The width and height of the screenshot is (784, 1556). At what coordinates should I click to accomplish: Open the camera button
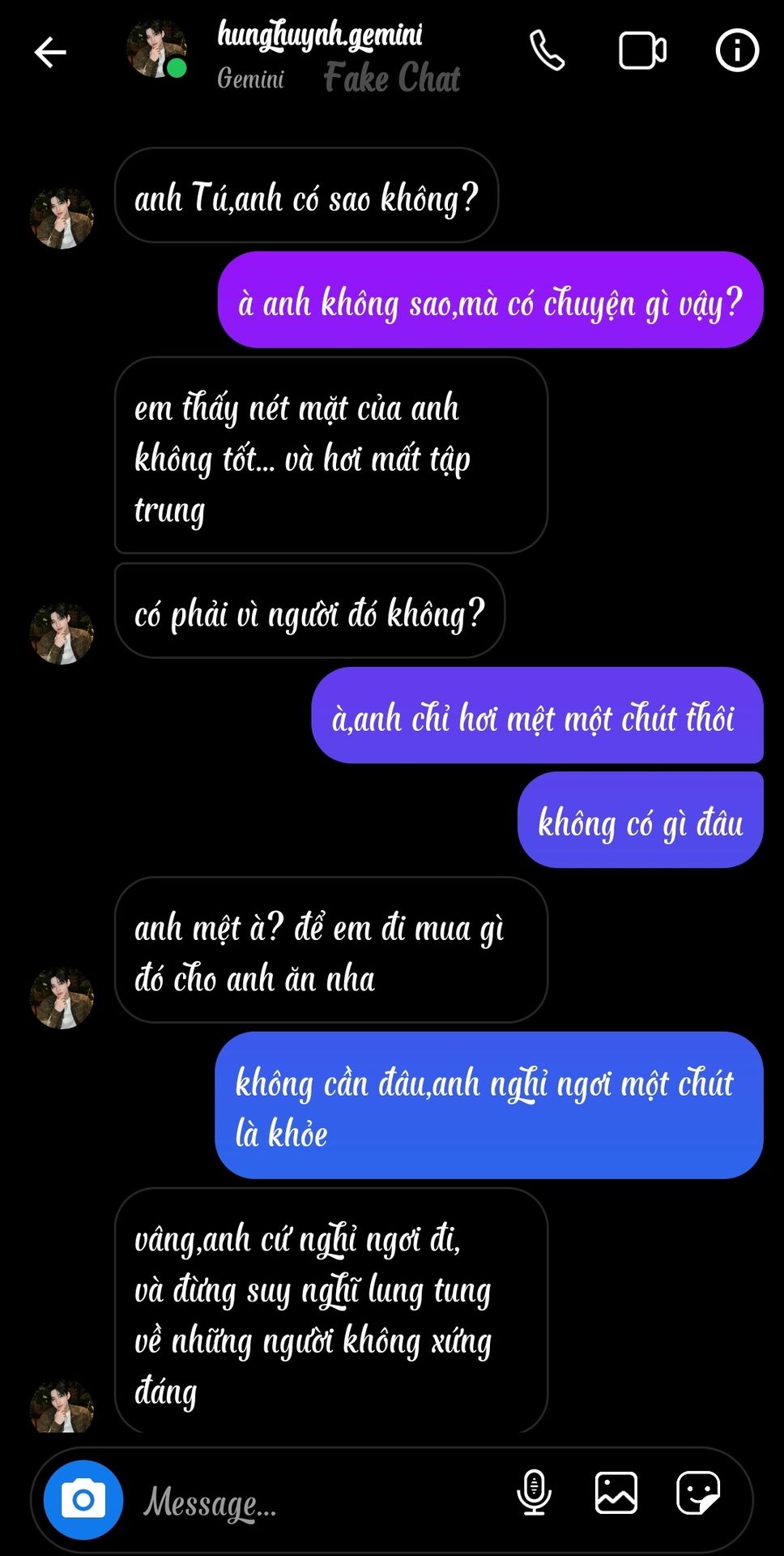point(83,1499)
